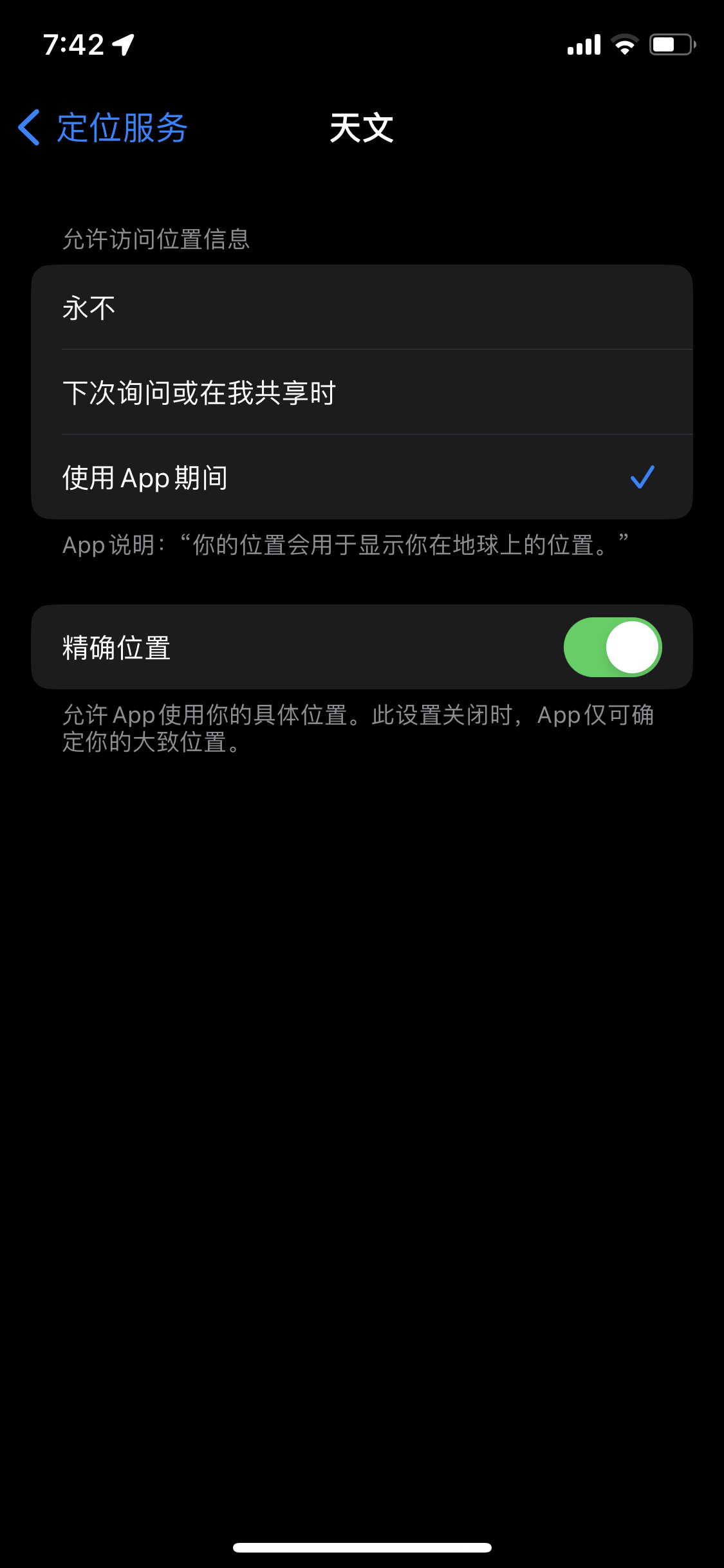The width and height of the screenshot is (724, 1568).
Task: Tap the blue checkmark beside 使用App期间
Action: coord(643,477)
